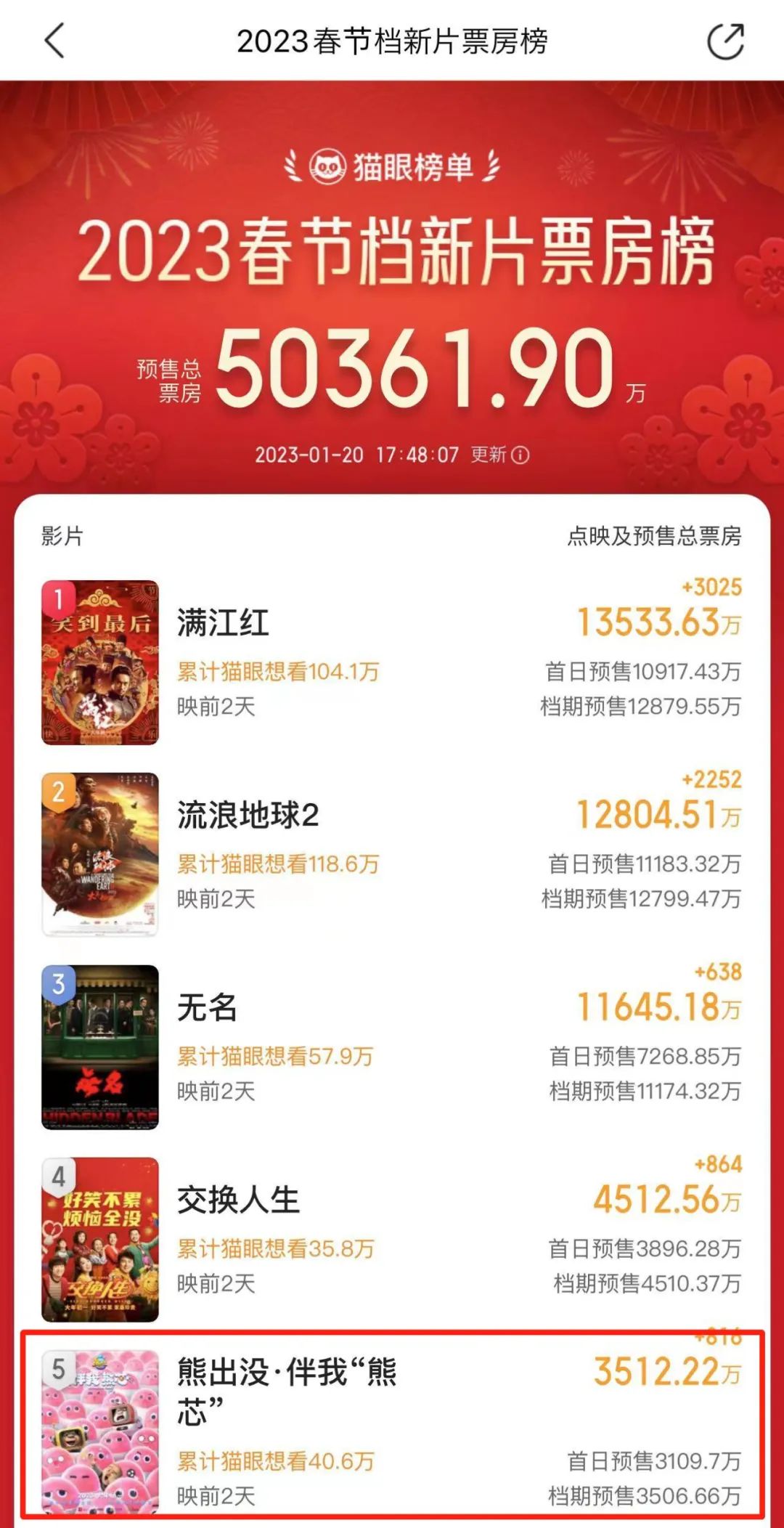
Task: View details for 无名
Action: pyautogui.click(x=392, y=1047)
